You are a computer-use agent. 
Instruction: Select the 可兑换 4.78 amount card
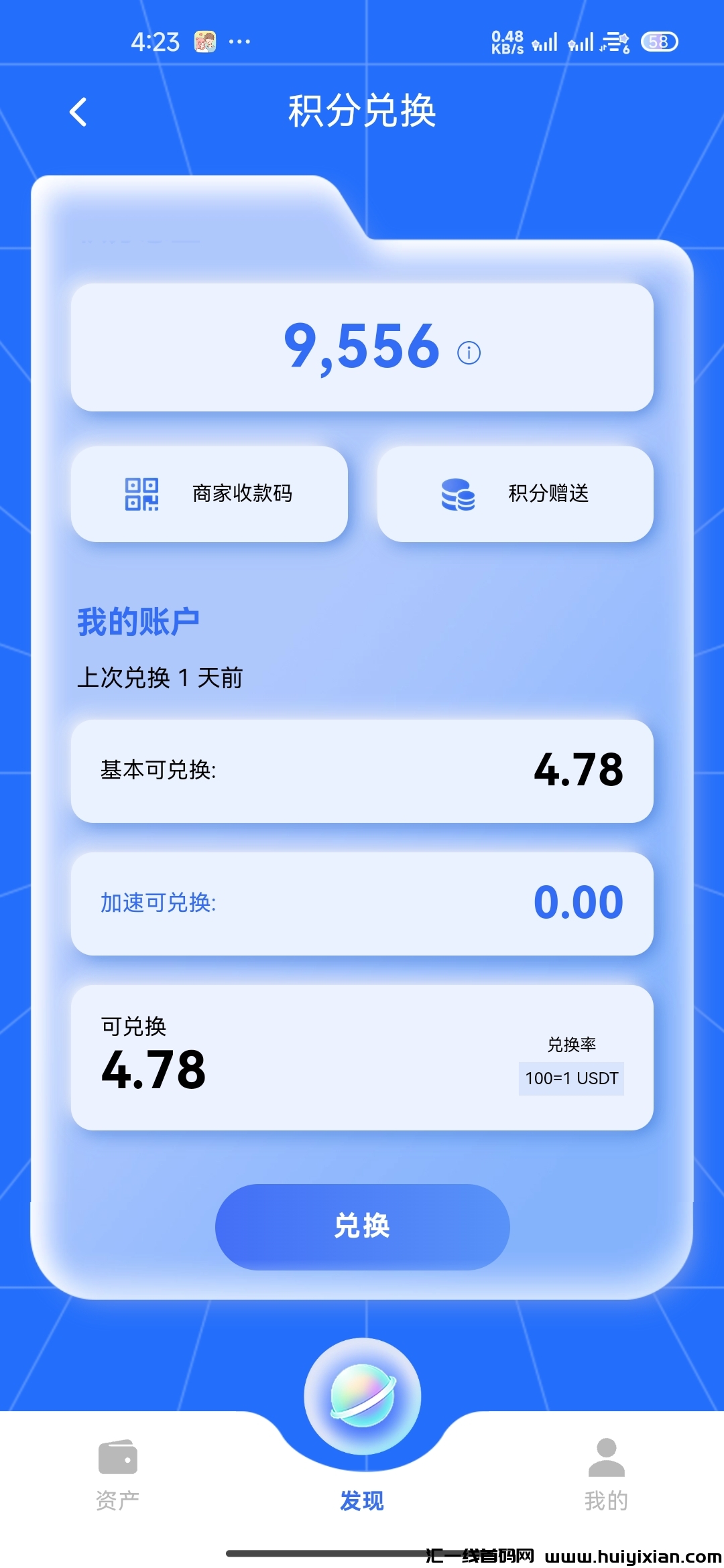pos(362,1054)
